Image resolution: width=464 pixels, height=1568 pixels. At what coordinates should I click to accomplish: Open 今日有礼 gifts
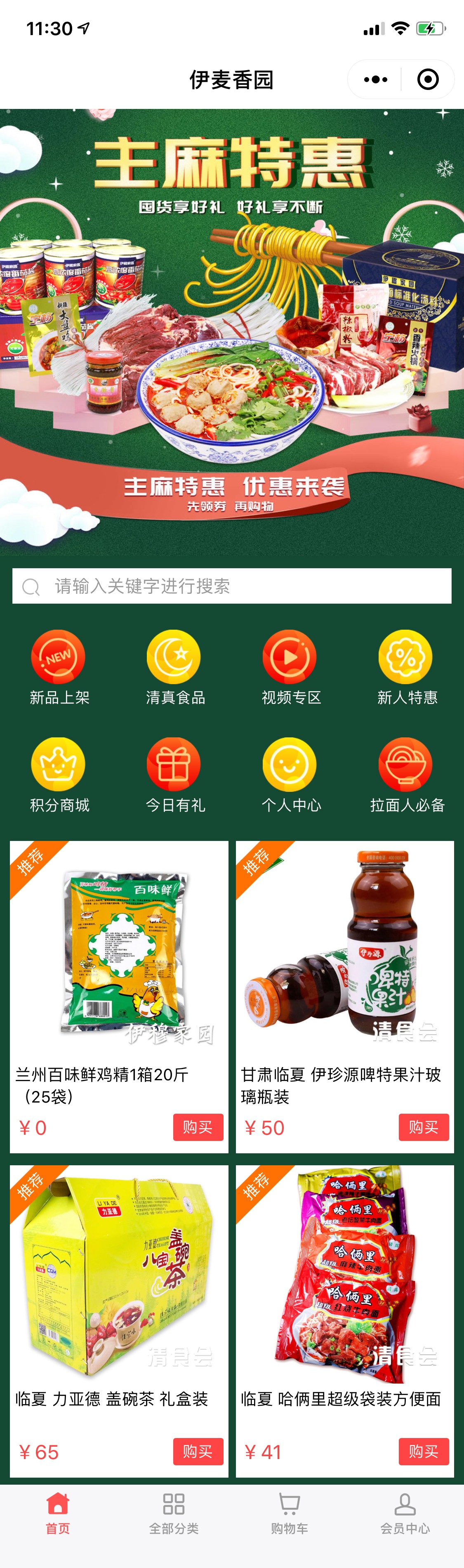tap(174, 775)
